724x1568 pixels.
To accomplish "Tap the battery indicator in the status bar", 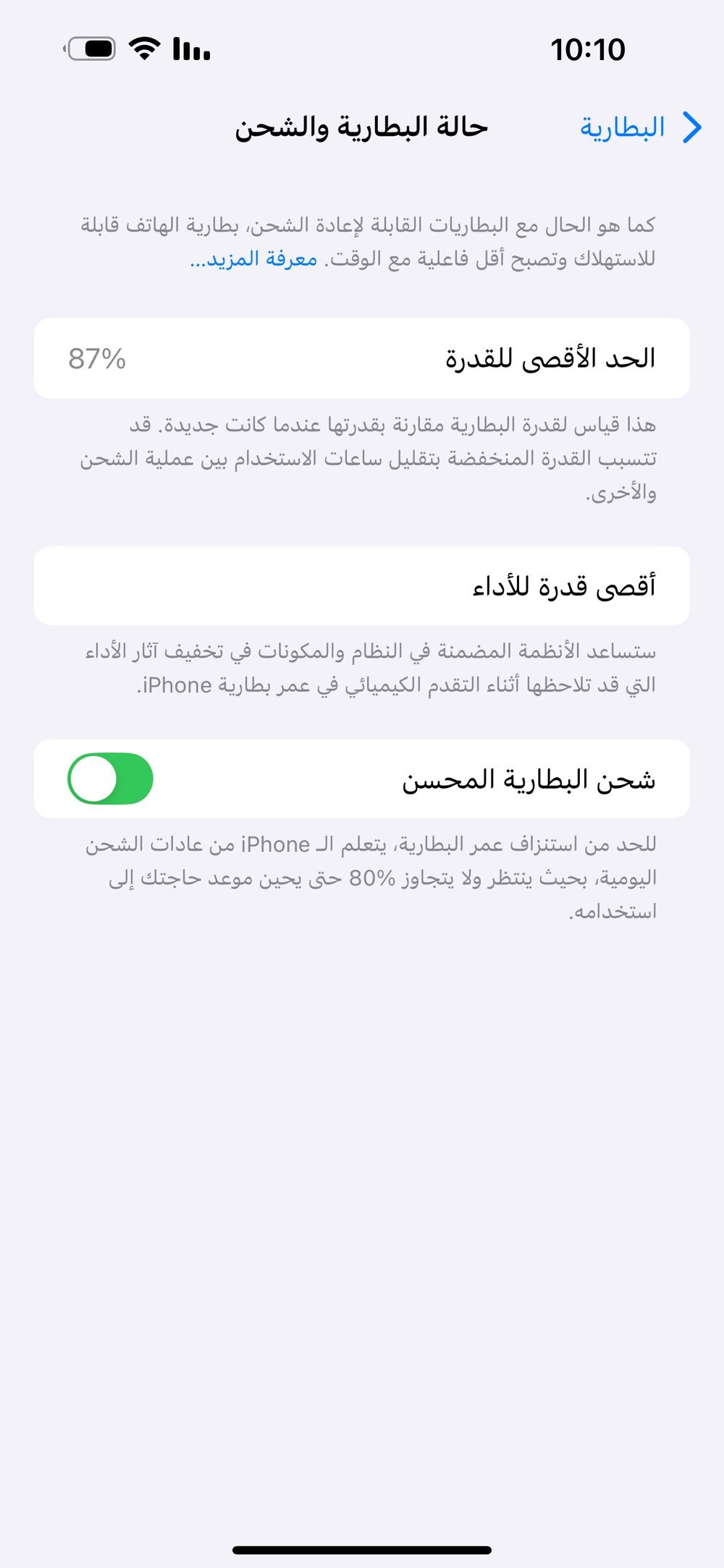I will click(x=89, y=48).
